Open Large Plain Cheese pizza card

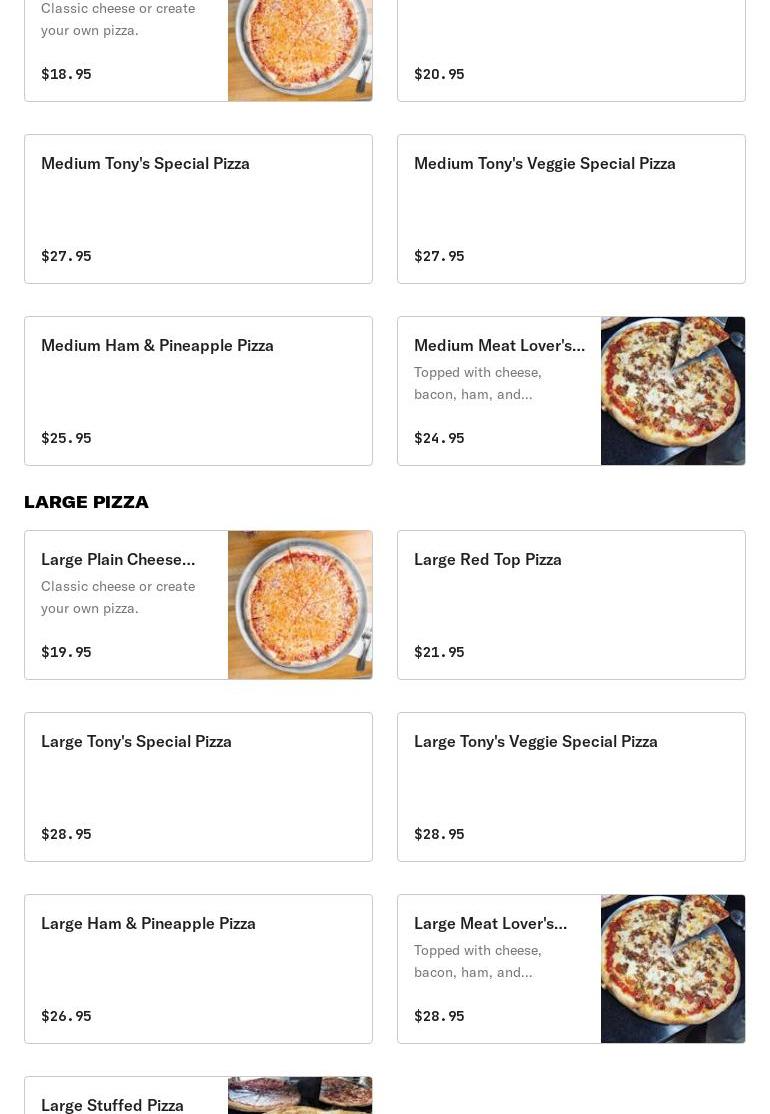tap(198, 605)
